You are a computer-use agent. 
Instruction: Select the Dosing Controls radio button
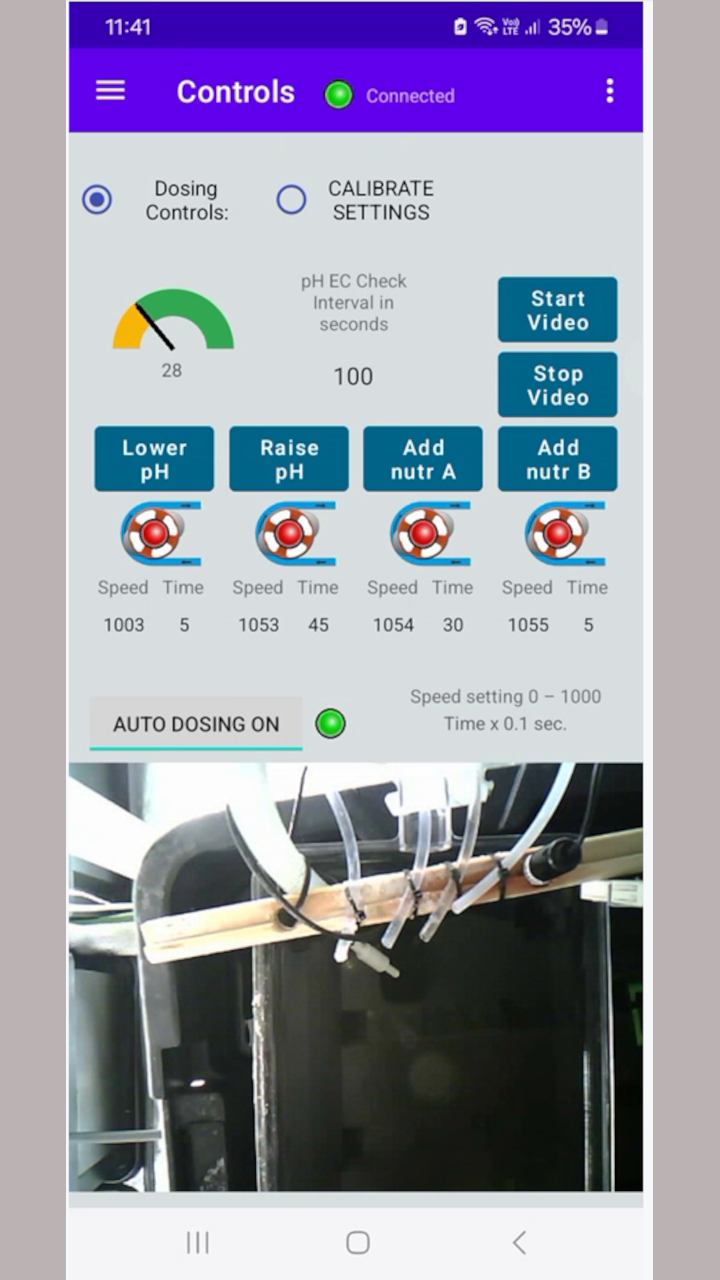click(96, 200)
